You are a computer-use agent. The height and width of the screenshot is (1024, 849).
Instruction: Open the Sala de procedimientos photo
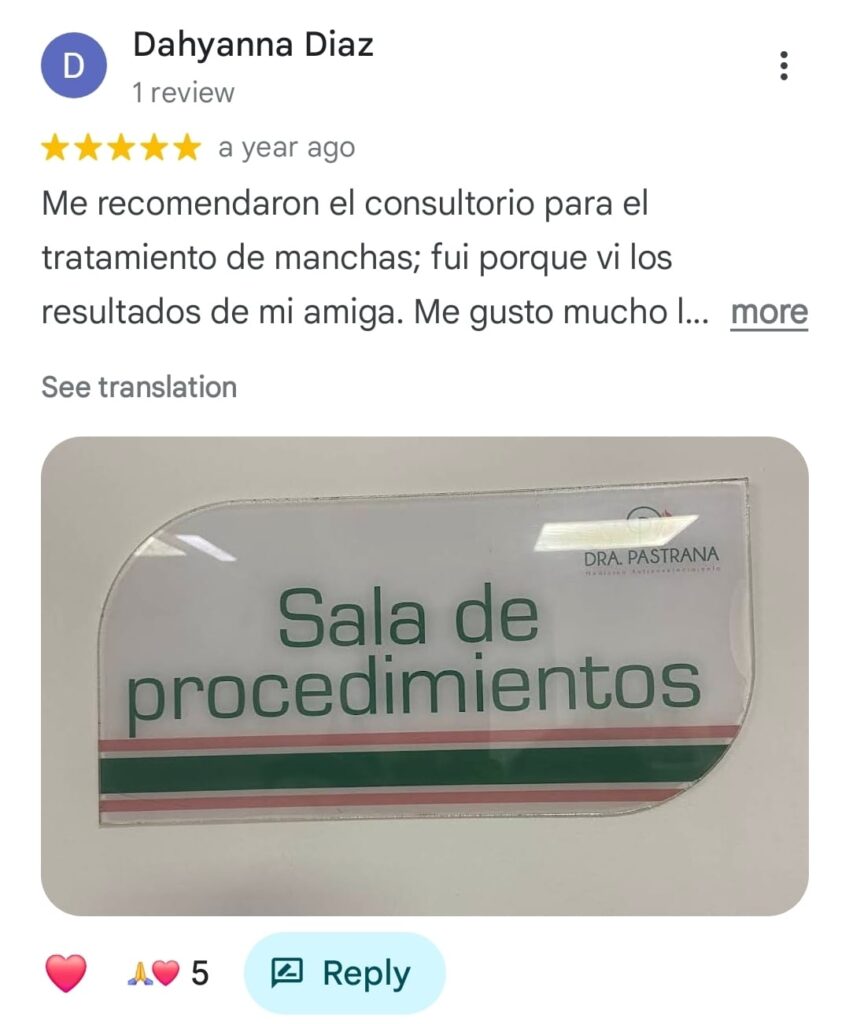coord(424,675)
